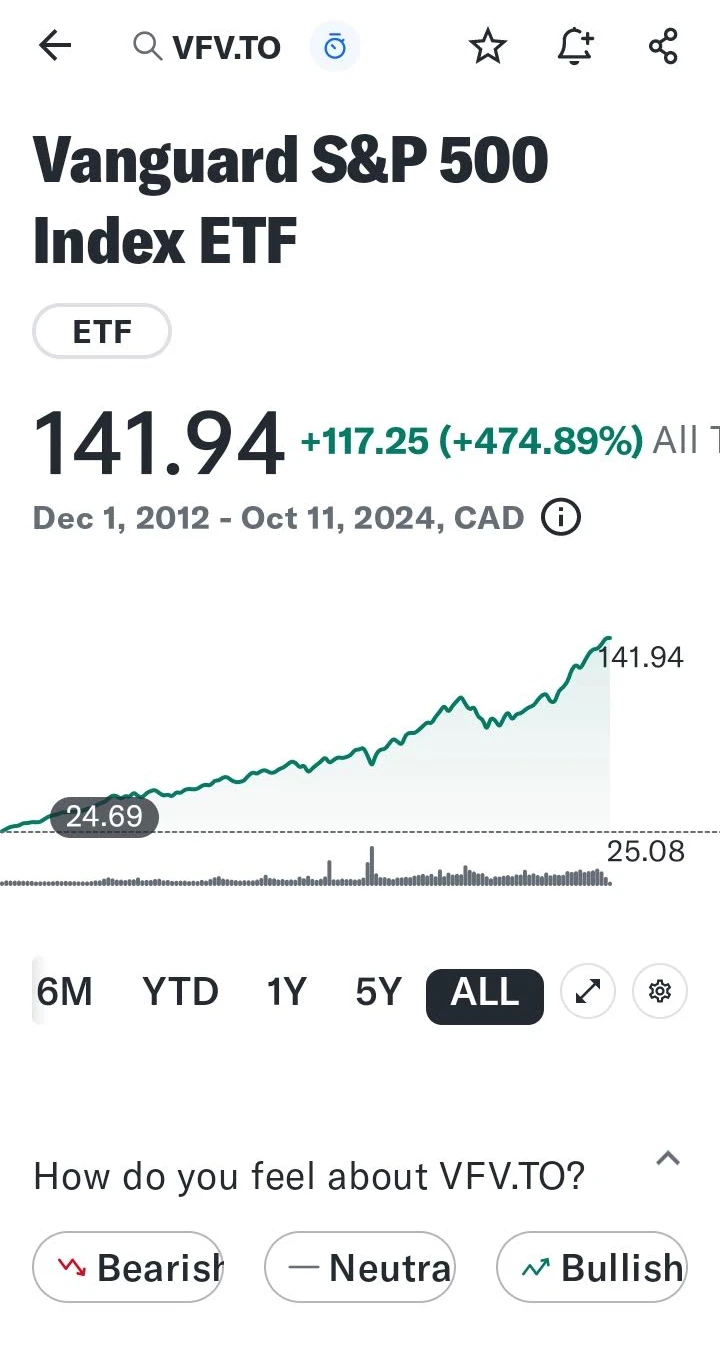Add VFV.TO to watchlist with star

(x=488, y=46)
